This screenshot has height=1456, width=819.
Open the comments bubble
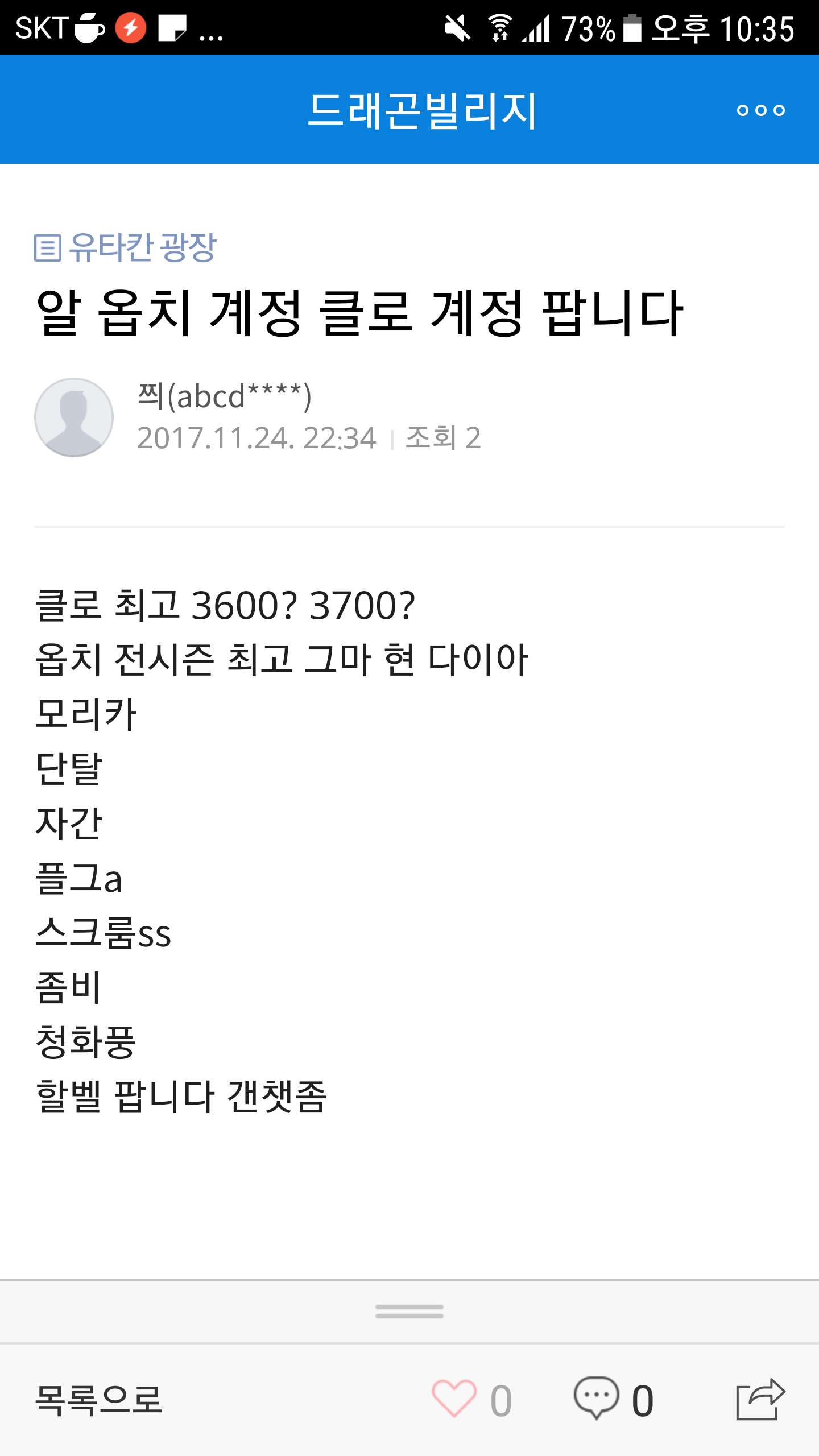click(x=597, y=1399)
